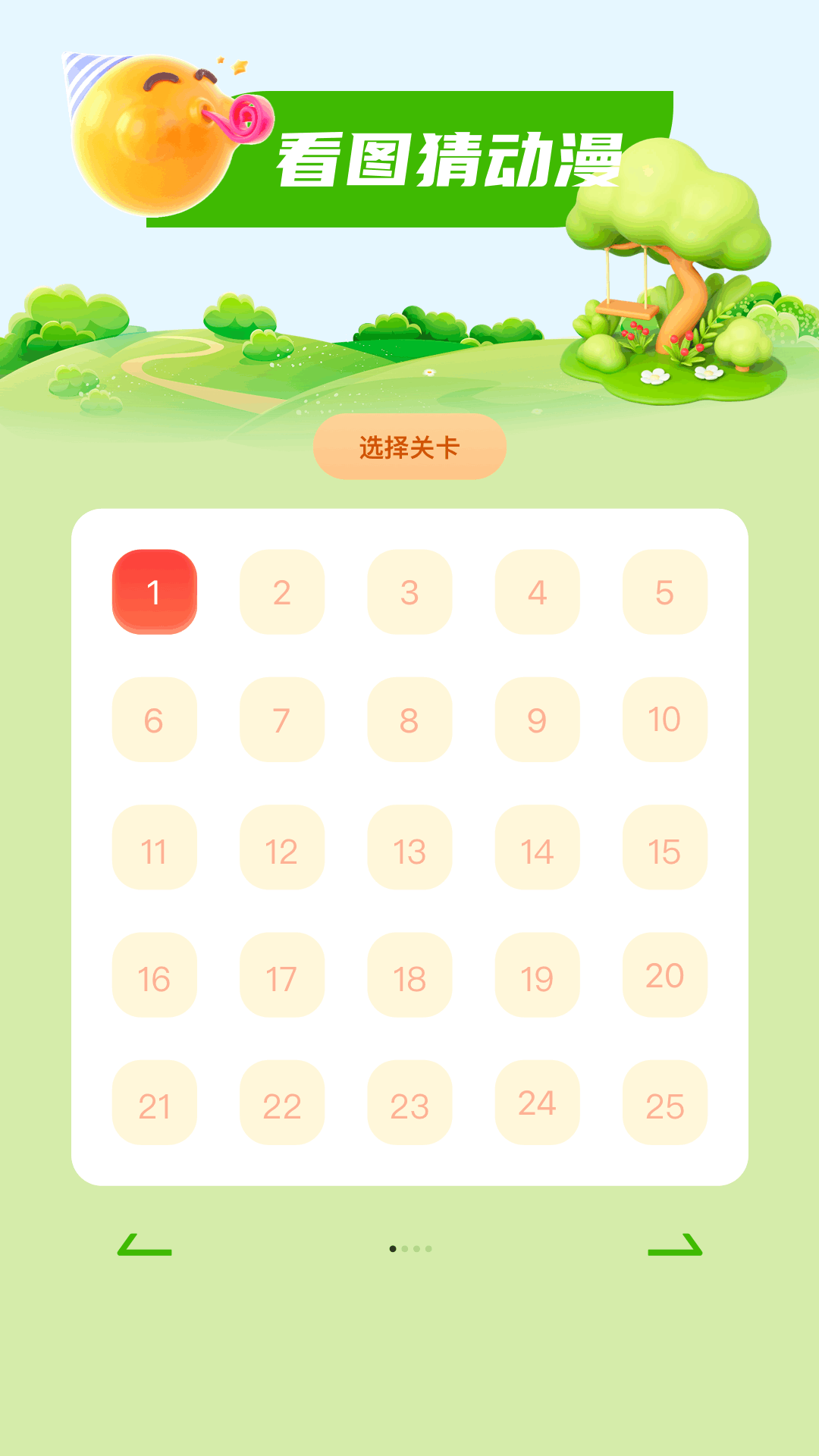Go to the previous page of levels
Screen dimensions: 819x1456
(145, 1245)
